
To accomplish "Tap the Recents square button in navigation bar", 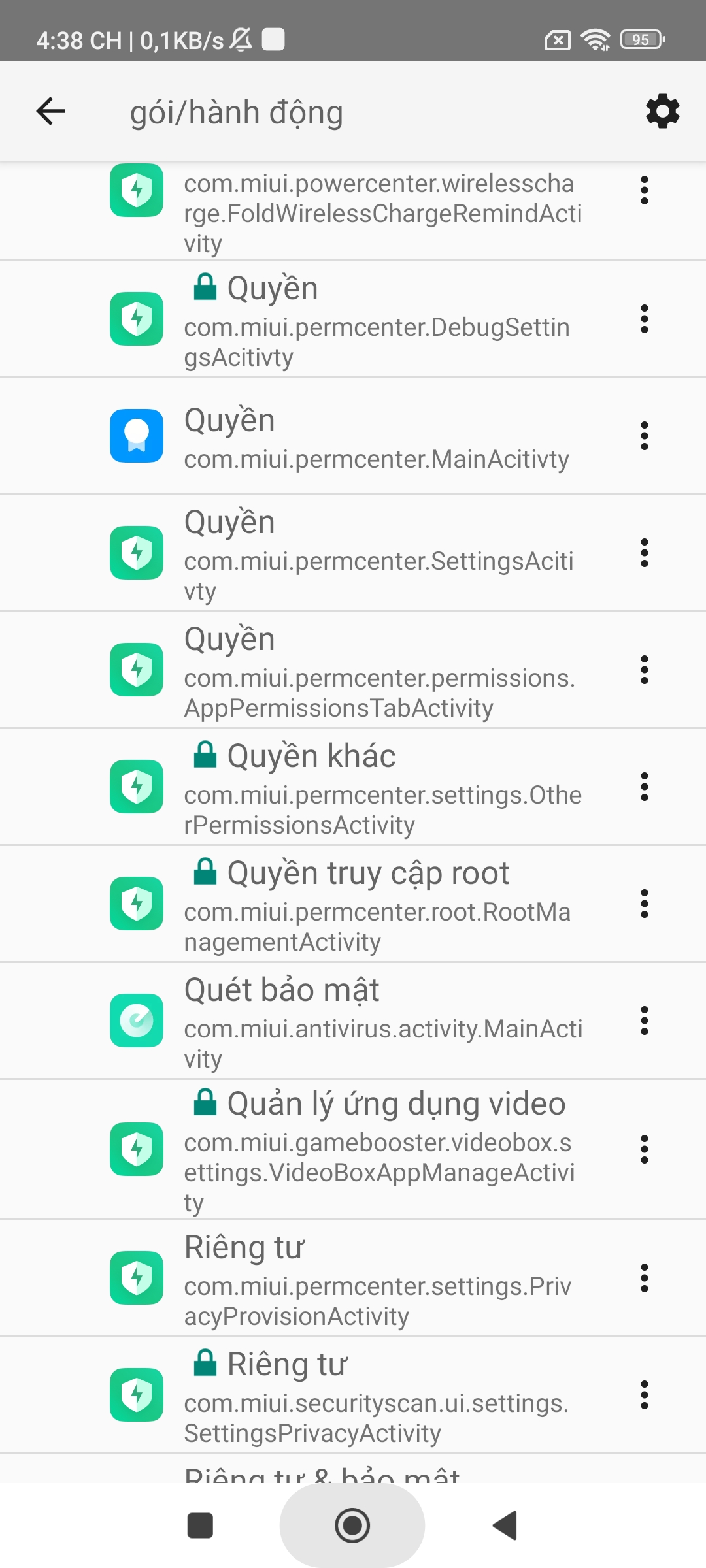I will [x=201, y=1526].
